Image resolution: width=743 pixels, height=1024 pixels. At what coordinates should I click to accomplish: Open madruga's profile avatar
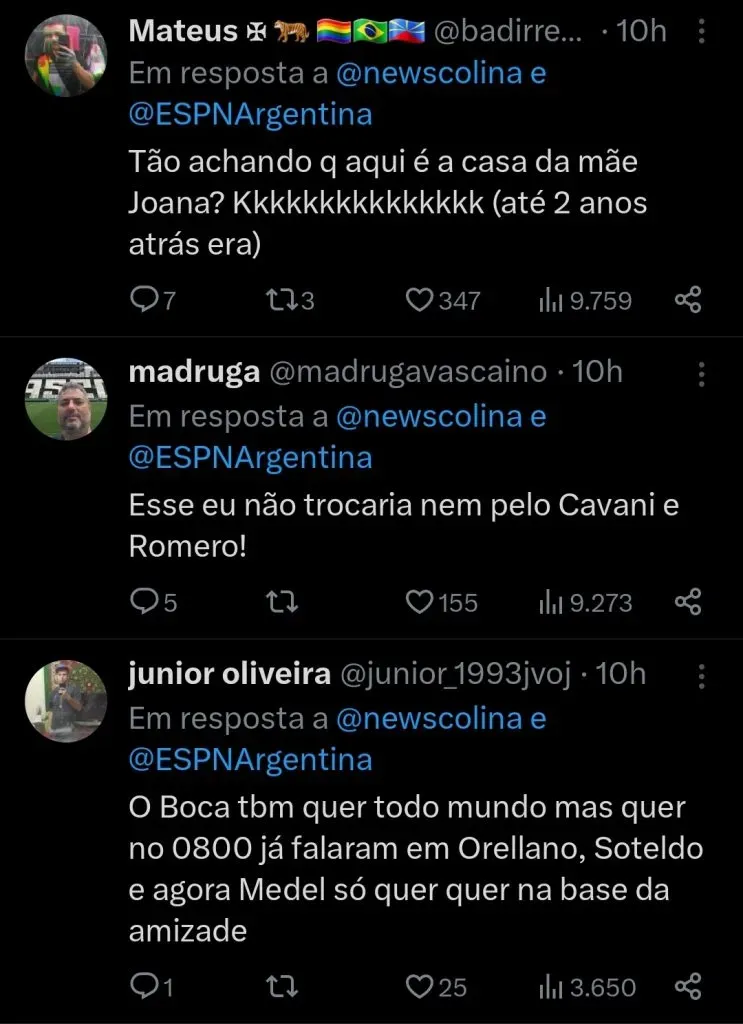pyautogui.click(x=65, y=398)
